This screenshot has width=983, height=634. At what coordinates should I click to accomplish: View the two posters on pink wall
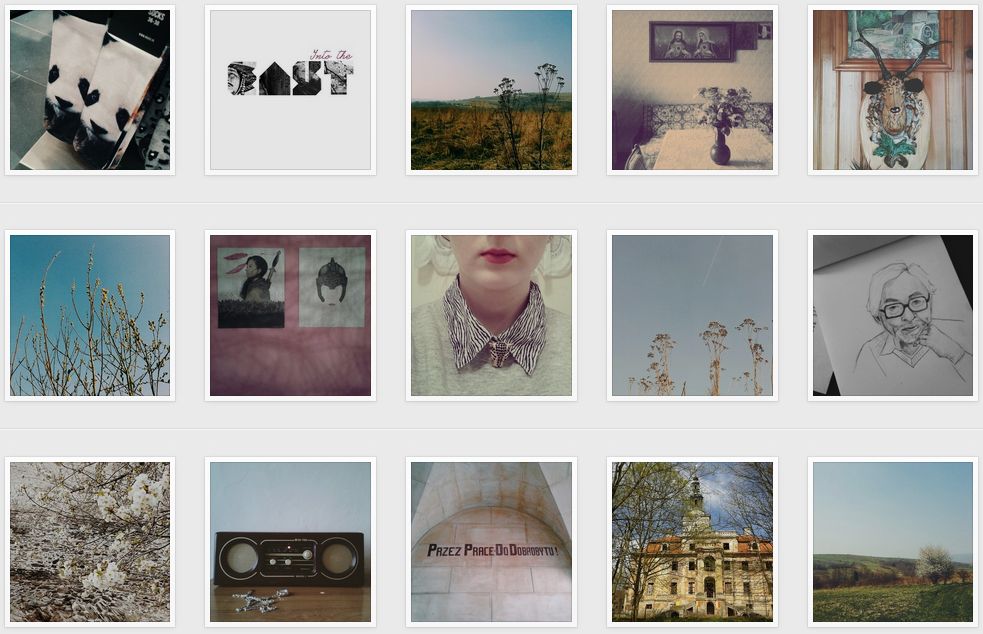coord(290,315)
